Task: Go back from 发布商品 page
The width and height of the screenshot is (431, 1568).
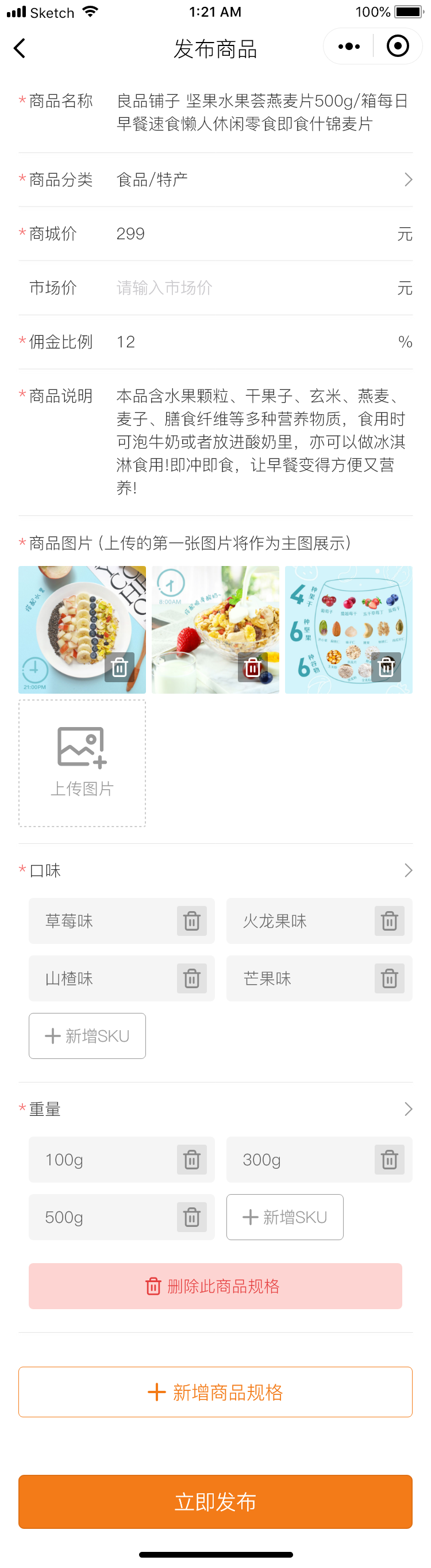Action: coord(20,48)
